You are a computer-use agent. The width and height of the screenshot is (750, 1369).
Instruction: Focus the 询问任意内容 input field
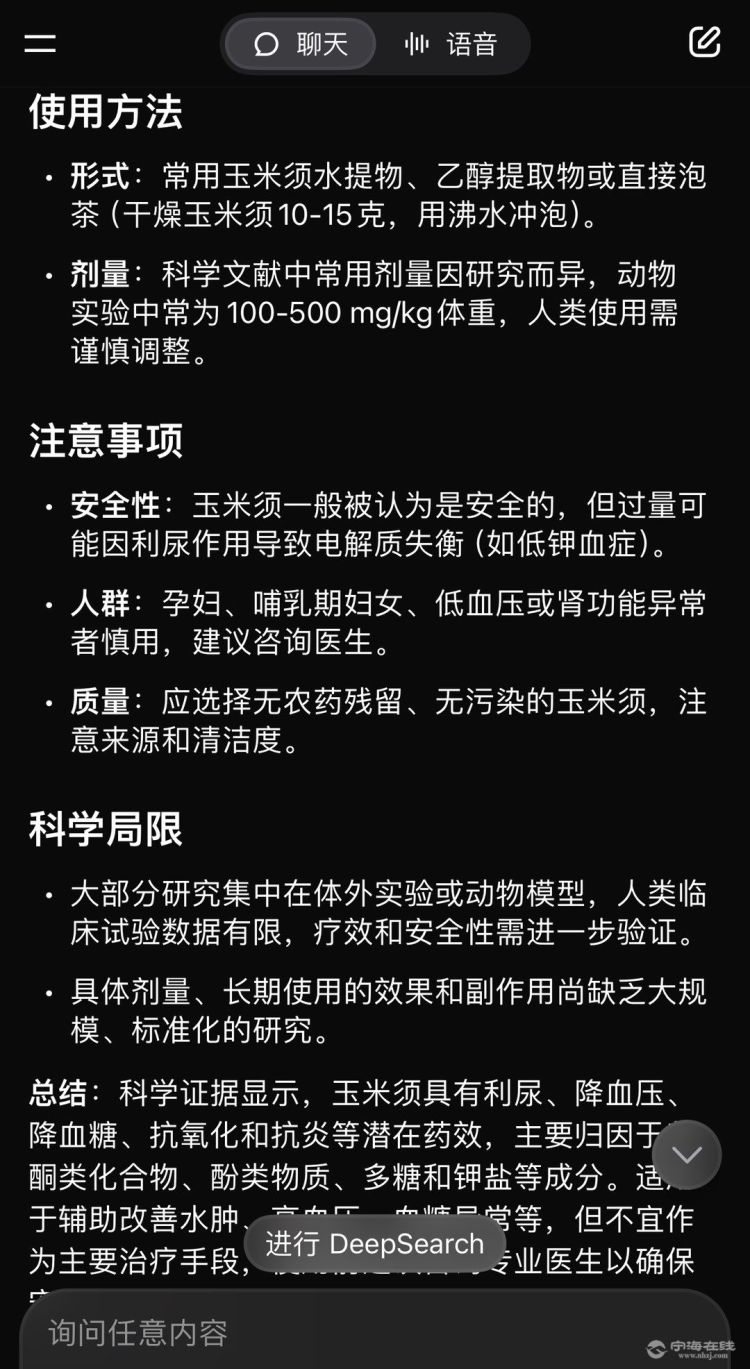(300, 1332)
